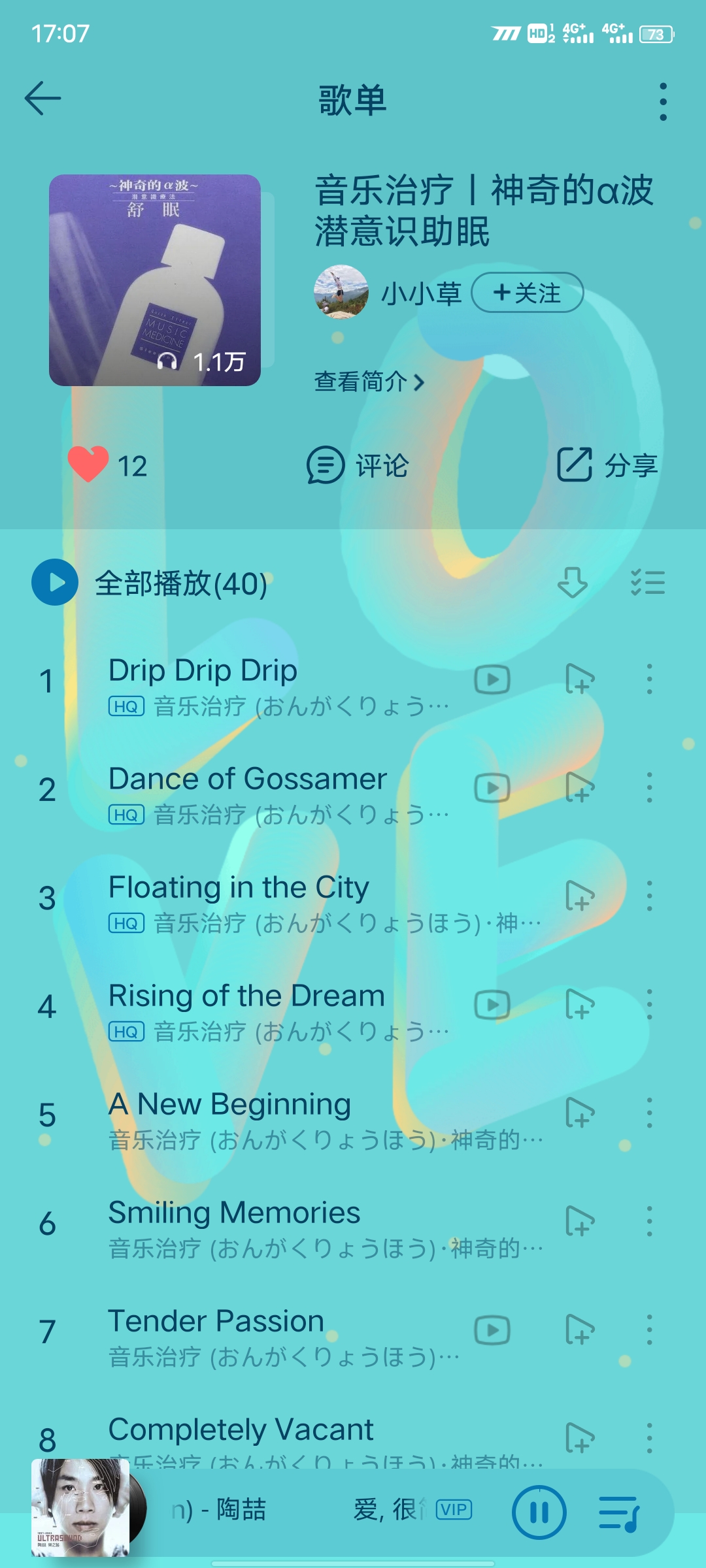Screen dimensions: 706x1568
Task: Follow 小小草 with the 关注 button
Action: (x=528, y=293)
